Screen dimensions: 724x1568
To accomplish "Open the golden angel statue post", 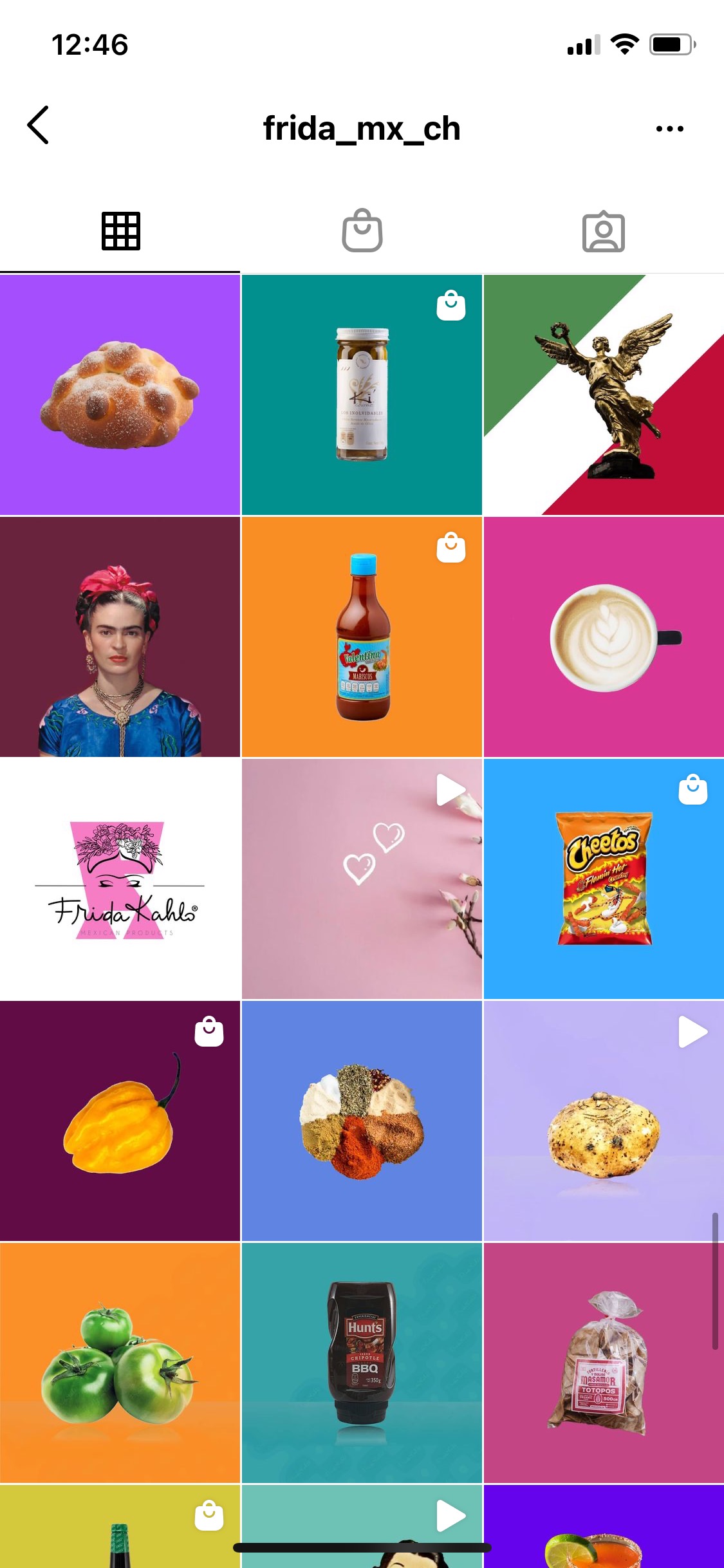I will coord(604,395).
